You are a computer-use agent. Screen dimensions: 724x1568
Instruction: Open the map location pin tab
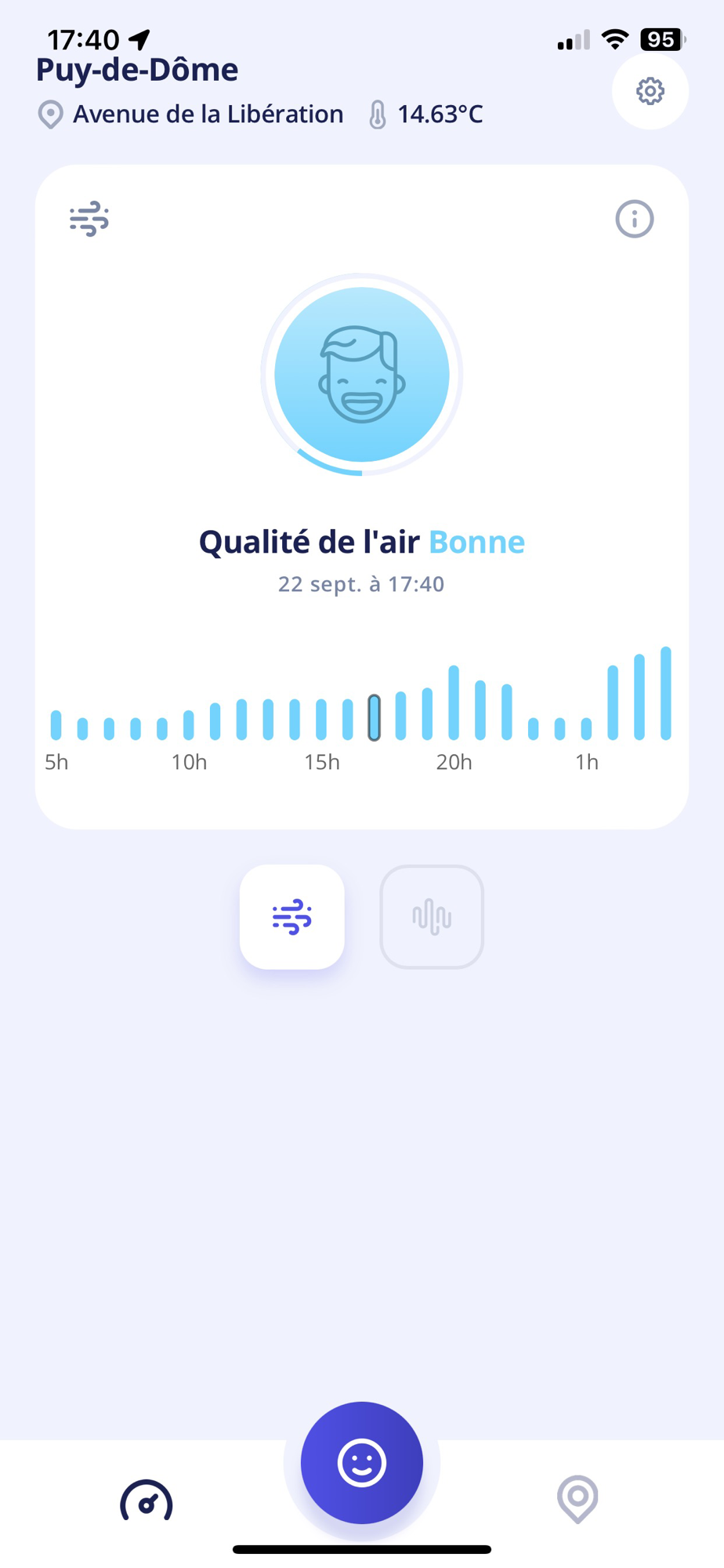577,1498
